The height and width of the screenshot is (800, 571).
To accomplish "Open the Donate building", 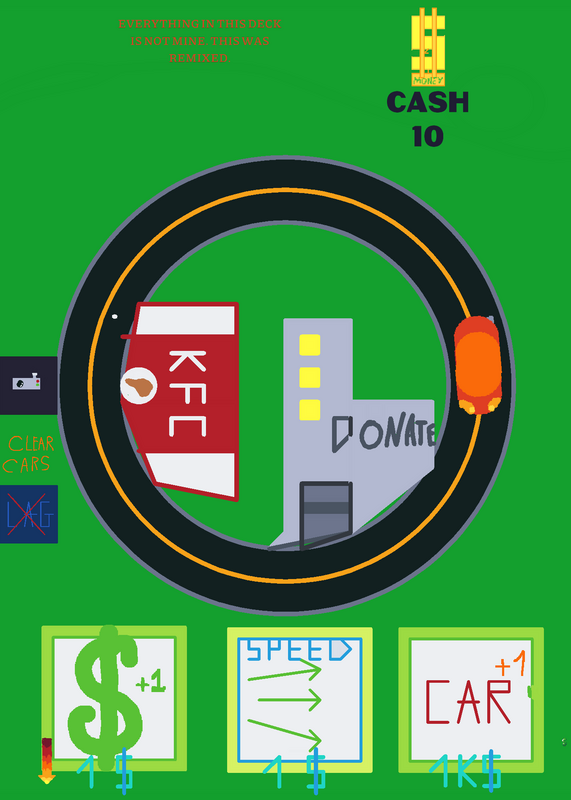I will tap(358, 434).
